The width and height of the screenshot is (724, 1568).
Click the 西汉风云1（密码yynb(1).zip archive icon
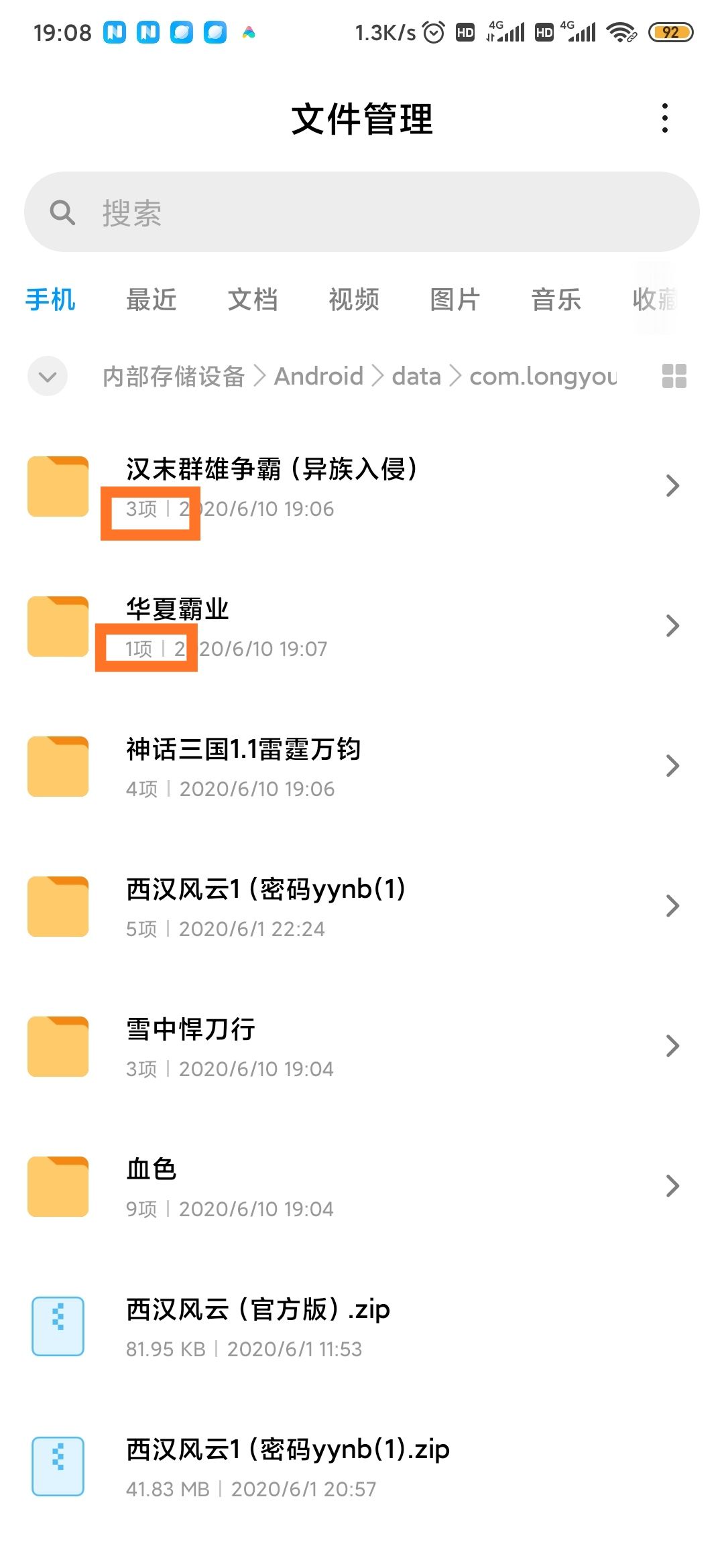pyautogui.click(x=57, y=1465)
